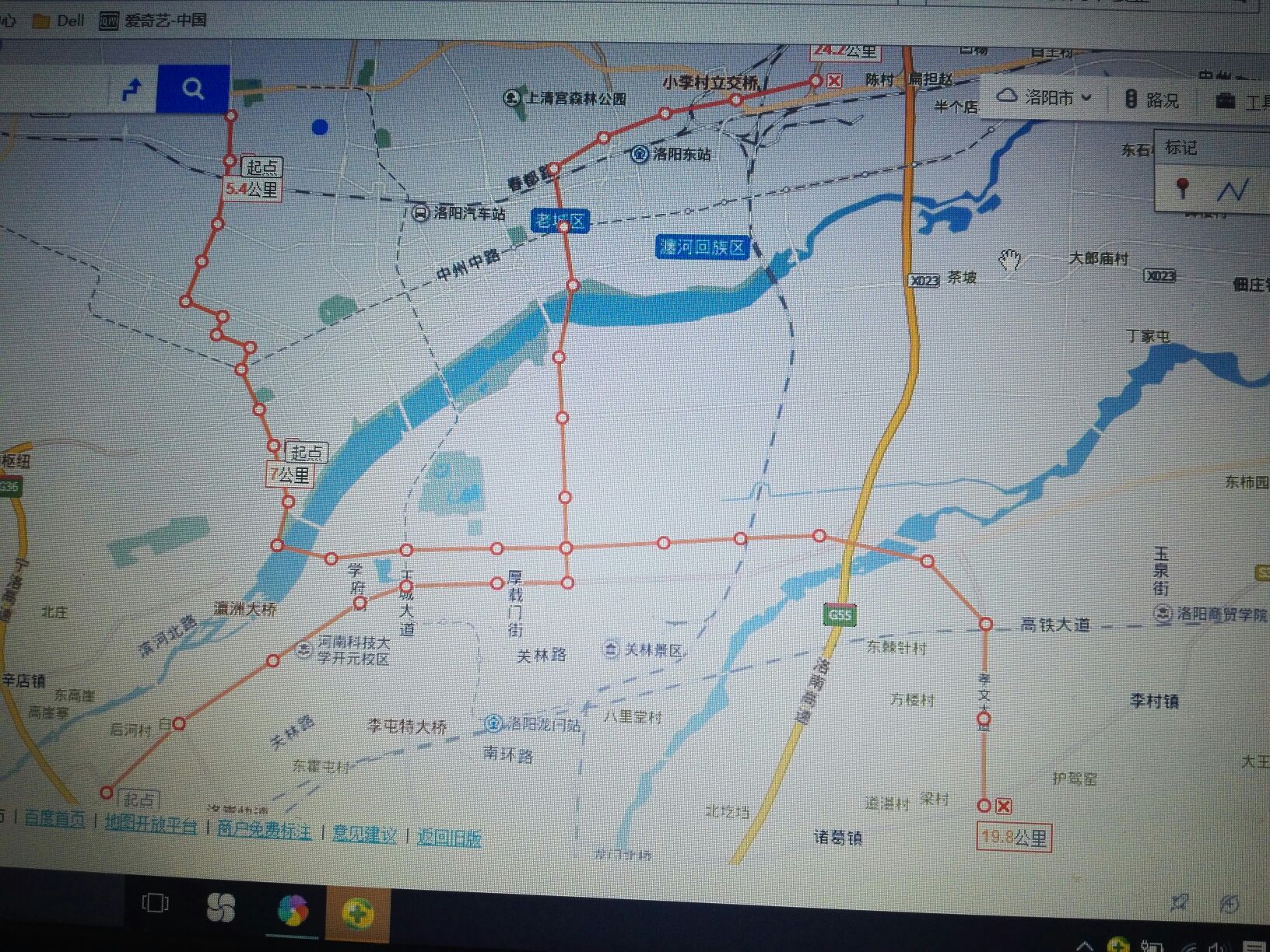The image size is (1270, 952).
Task: Tap the 洛阳东站 station marker
Action: point(640,154)
